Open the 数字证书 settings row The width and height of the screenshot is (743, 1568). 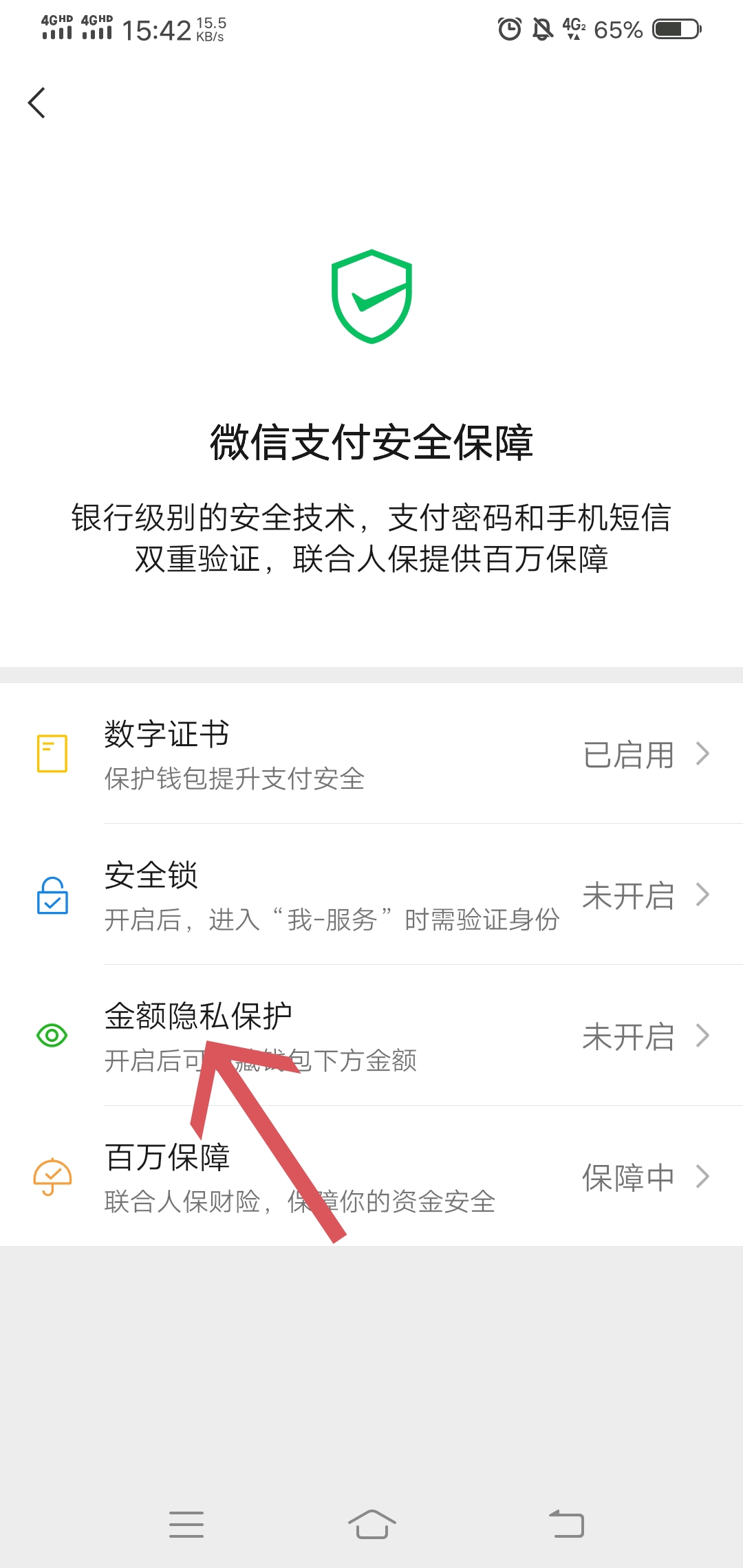[x=371, y=754]
